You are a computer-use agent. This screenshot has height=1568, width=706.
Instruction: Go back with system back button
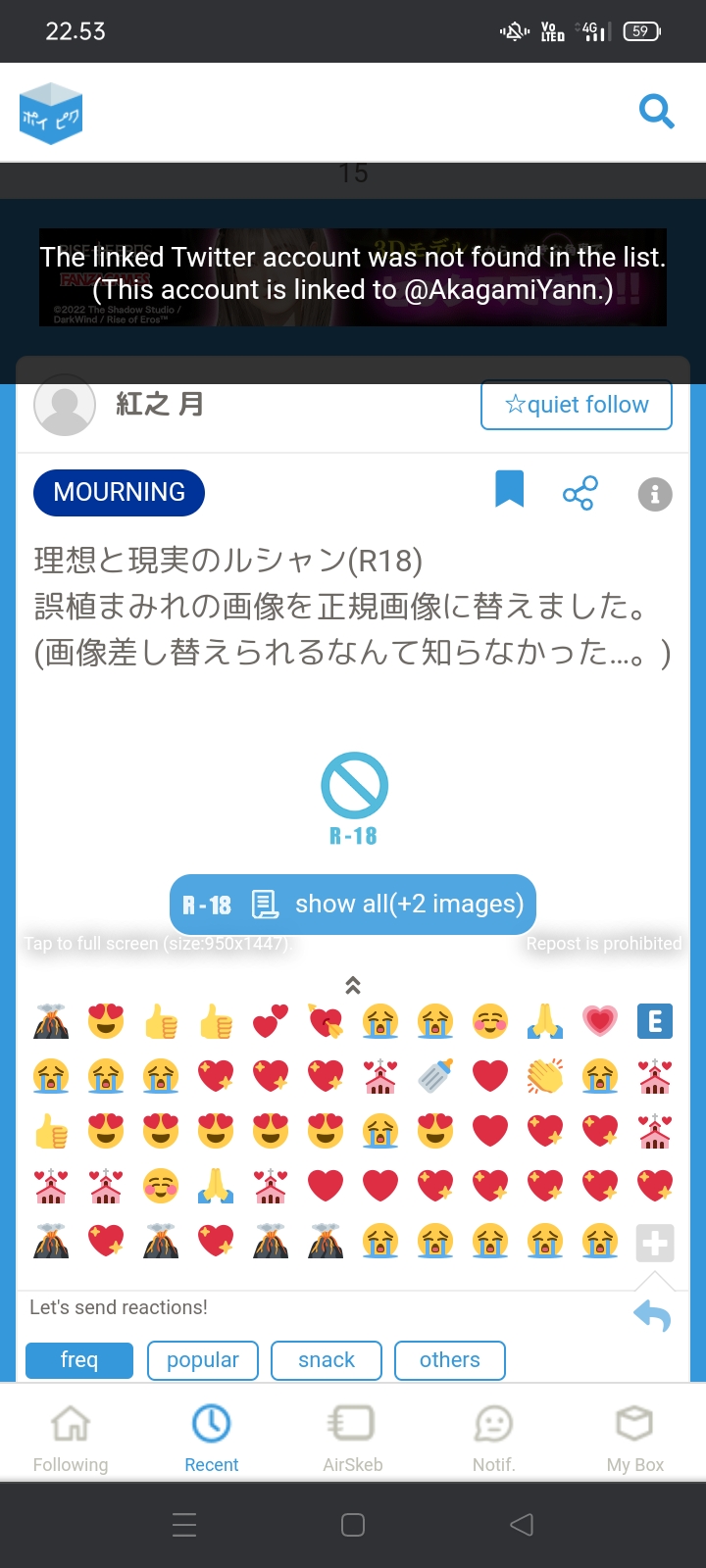[x=522, y=1524]
